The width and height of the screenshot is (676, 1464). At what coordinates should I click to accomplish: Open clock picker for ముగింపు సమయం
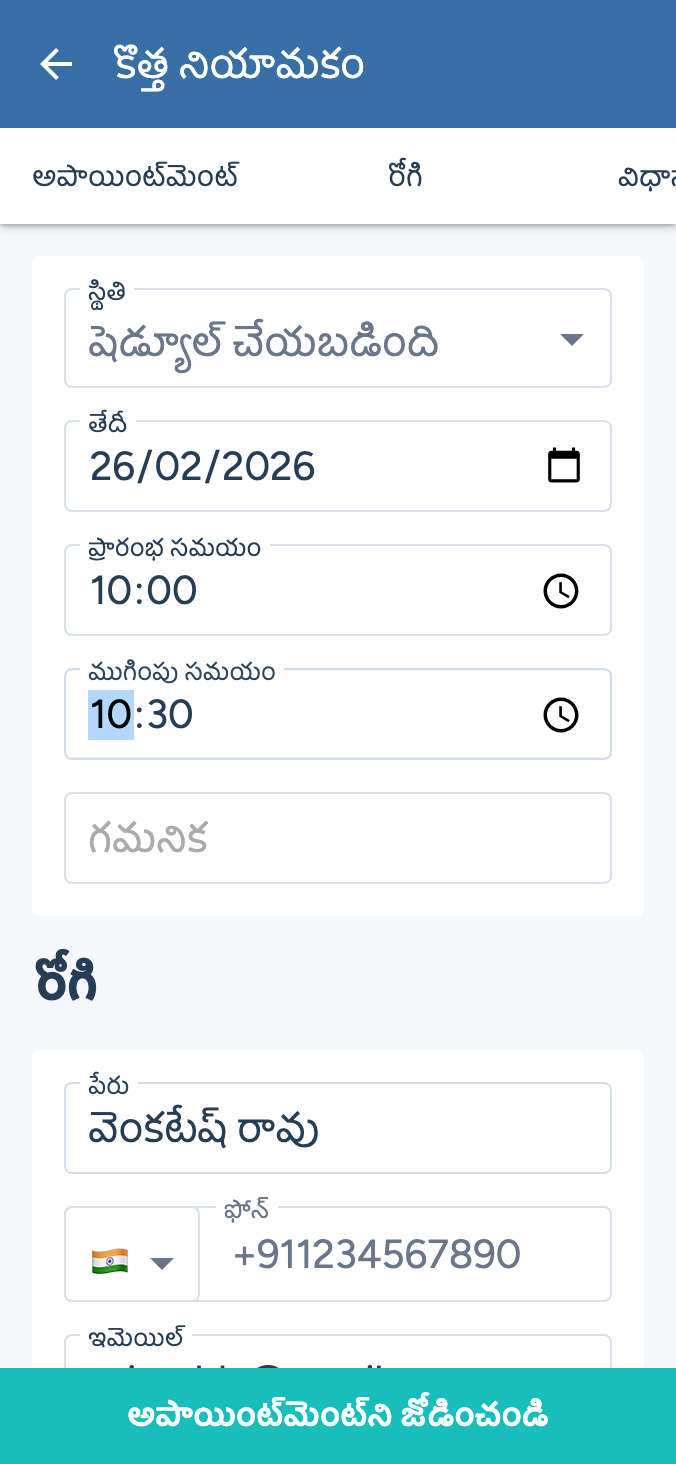561,715
